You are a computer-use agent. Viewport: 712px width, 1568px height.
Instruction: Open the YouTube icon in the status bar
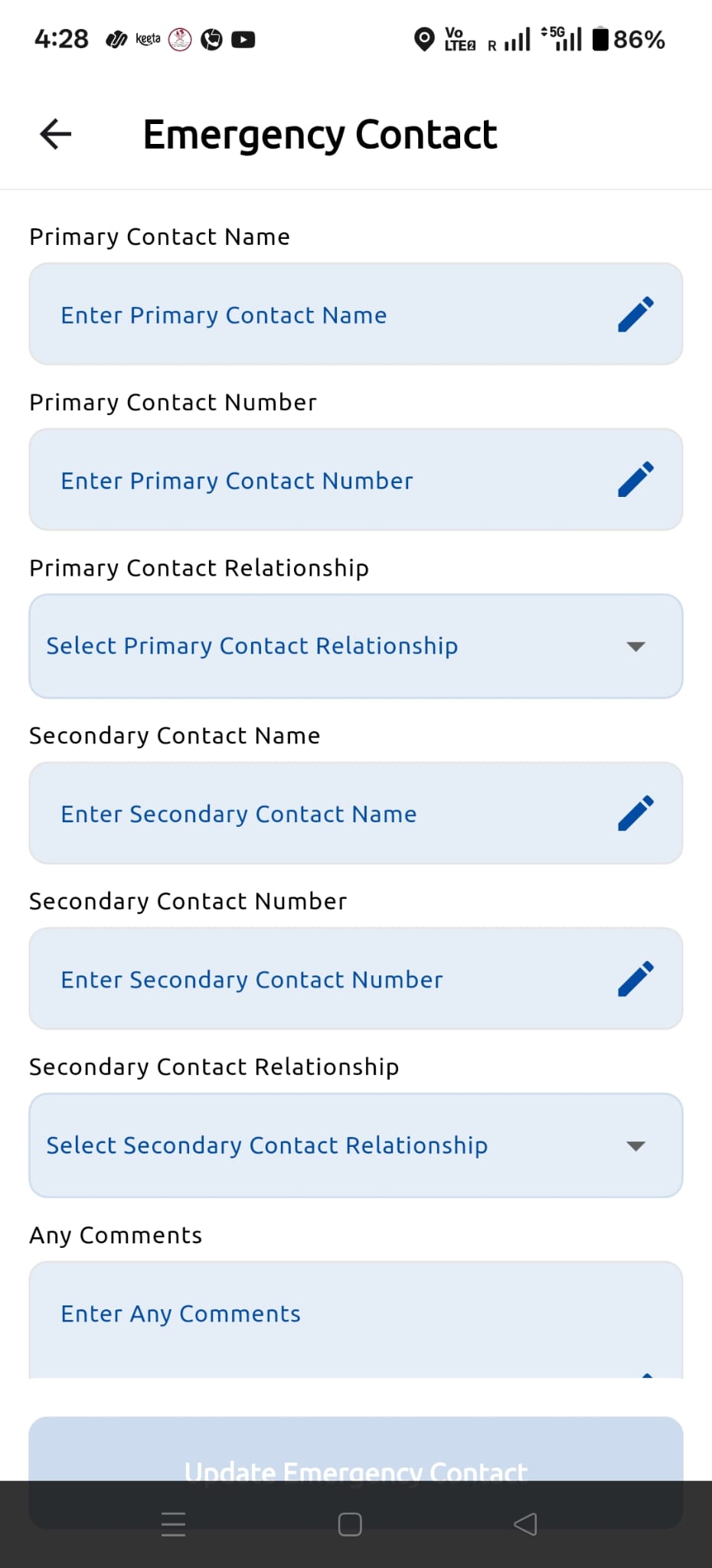click(x=243, y=39)
